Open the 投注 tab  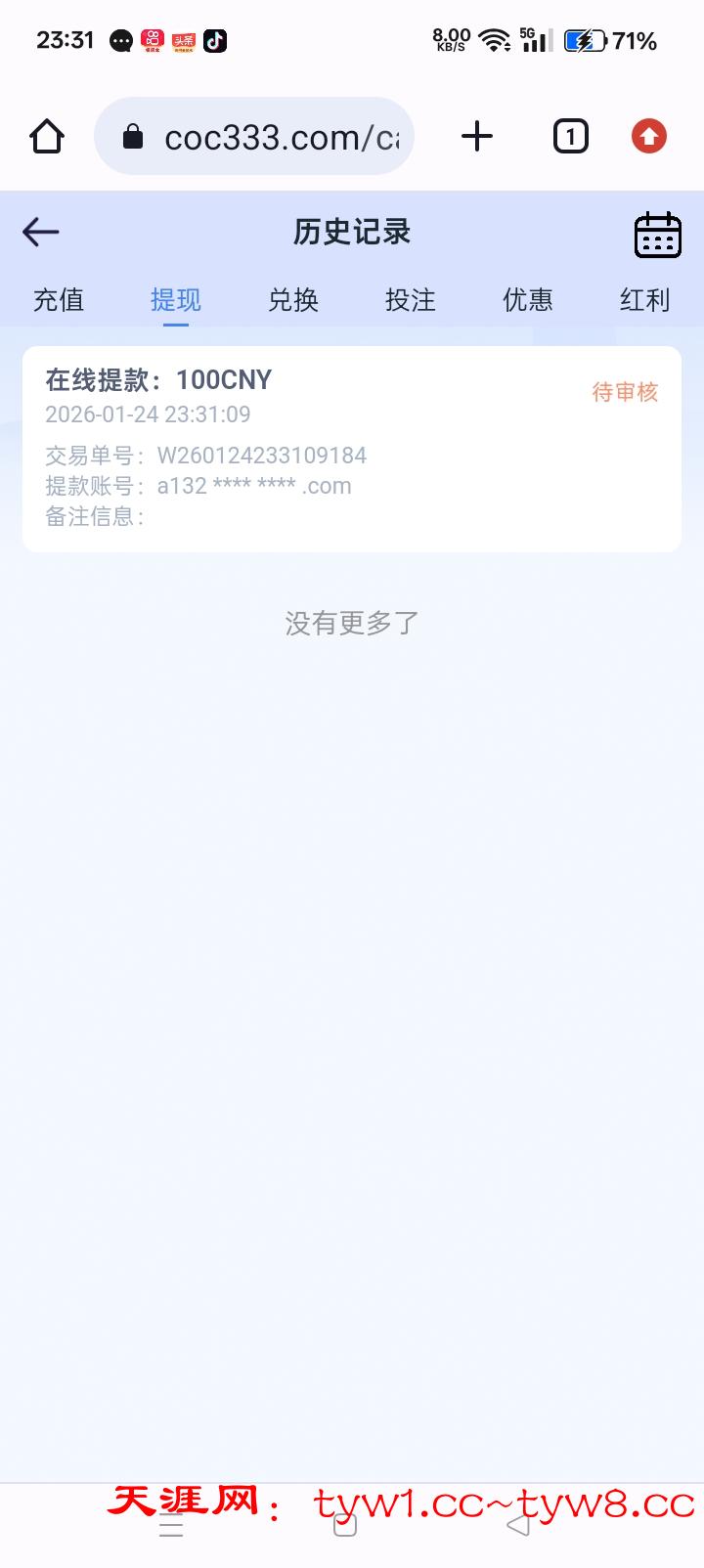(x=411, y=300)
